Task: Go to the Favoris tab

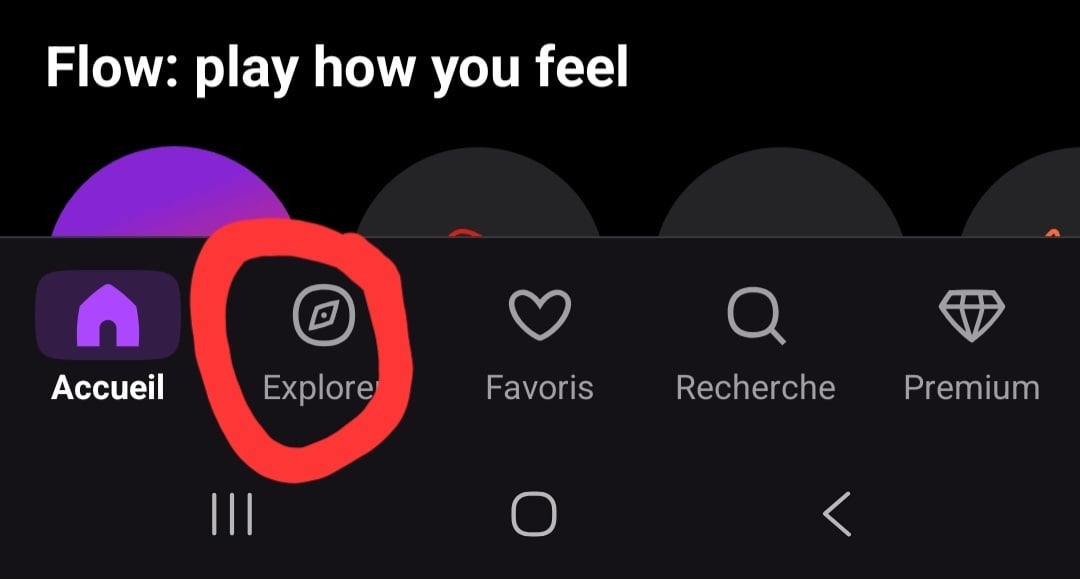Action: click(x=539, y=340)
